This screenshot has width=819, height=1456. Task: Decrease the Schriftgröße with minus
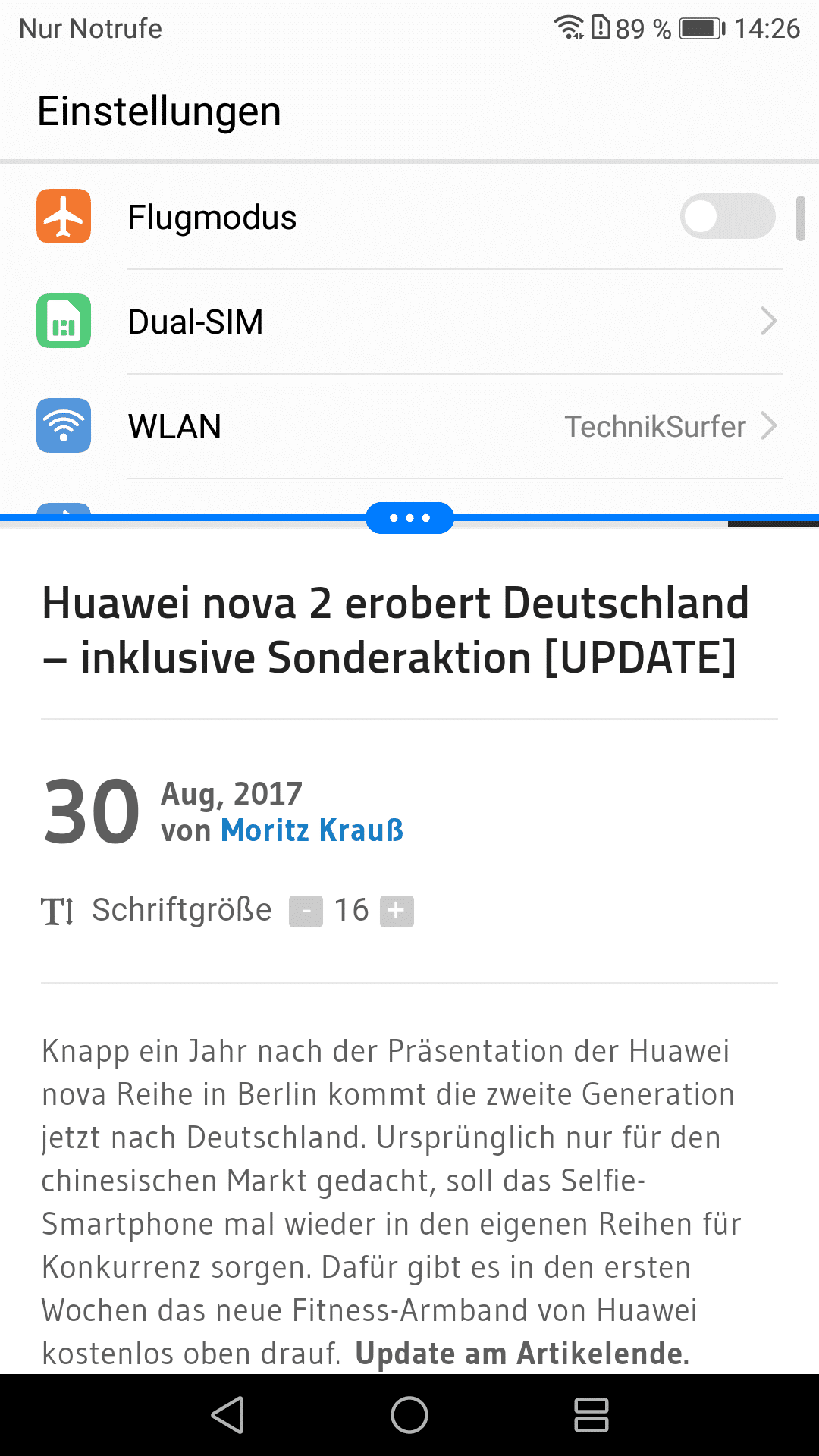tap(306, 911)
